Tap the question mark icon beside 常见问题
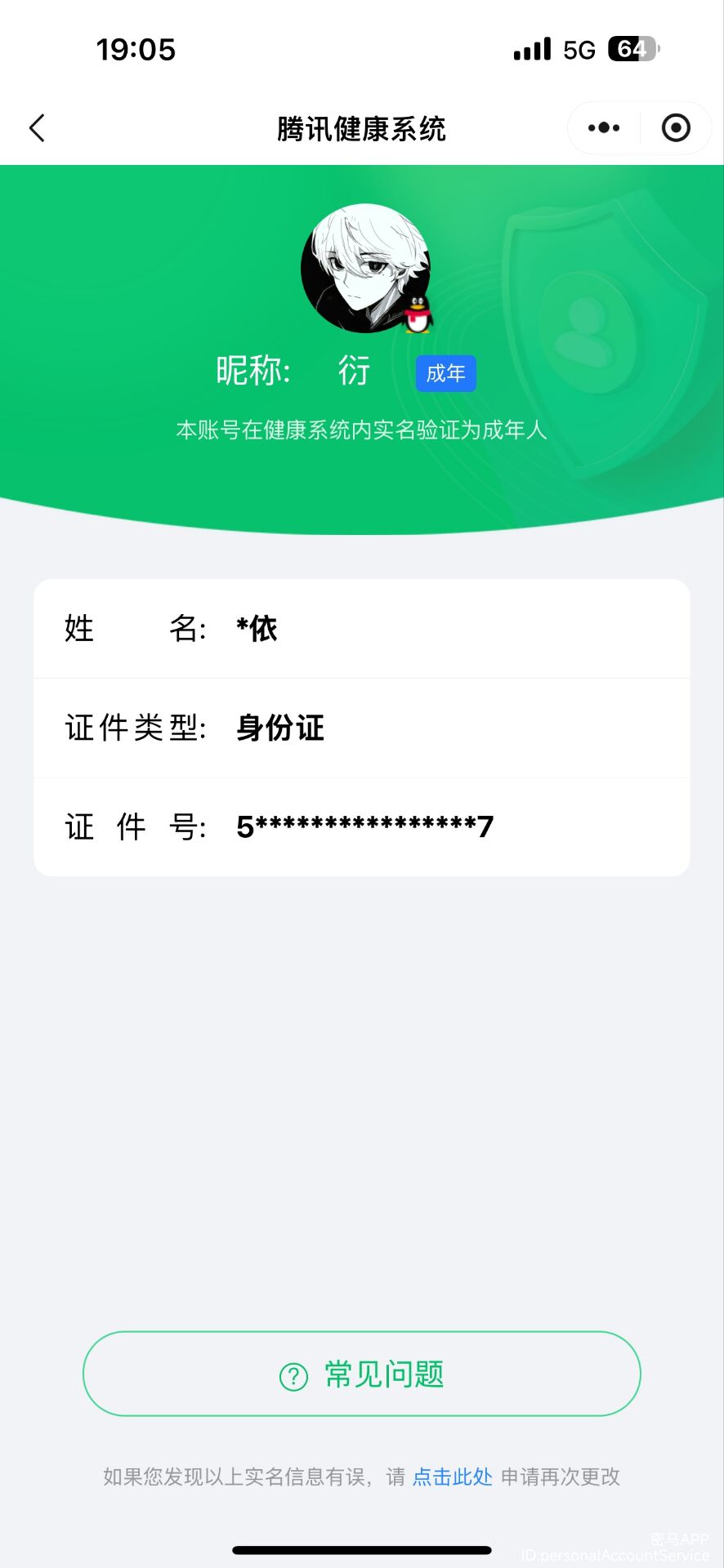This screenshot has width=724, height=1568. point(294,1374)
